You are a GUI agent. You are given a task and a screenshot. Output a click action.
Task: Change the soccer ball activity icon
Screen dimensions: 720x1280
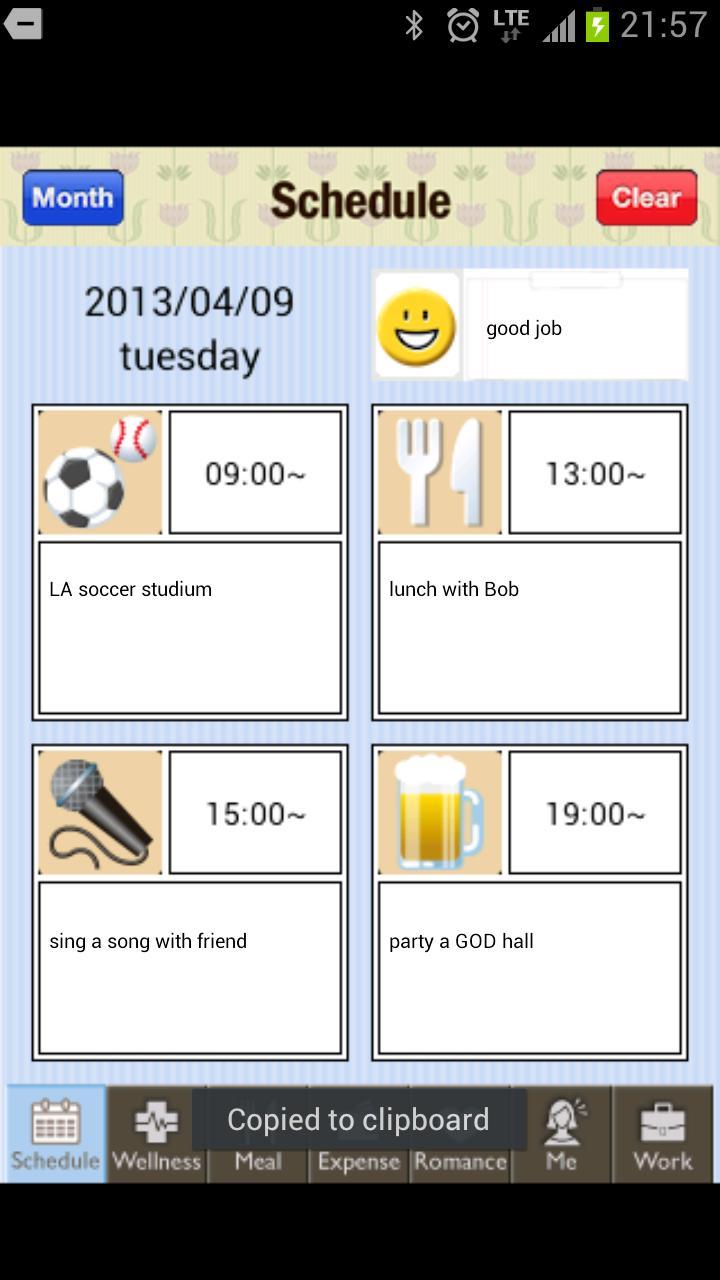pyautogui.click(x=99, y=472)
